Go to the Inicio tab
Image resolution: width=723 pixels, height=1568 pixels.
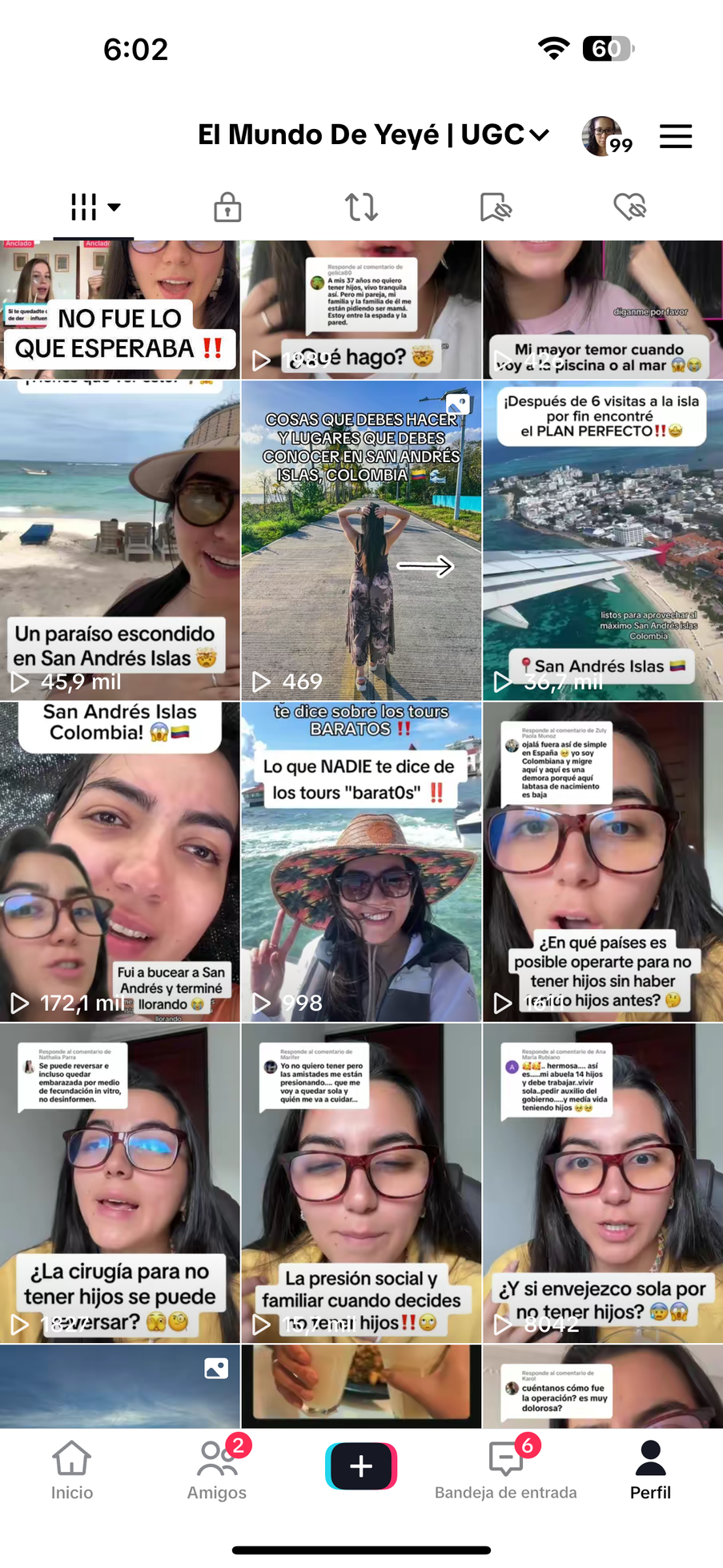tap(72, 1470)
